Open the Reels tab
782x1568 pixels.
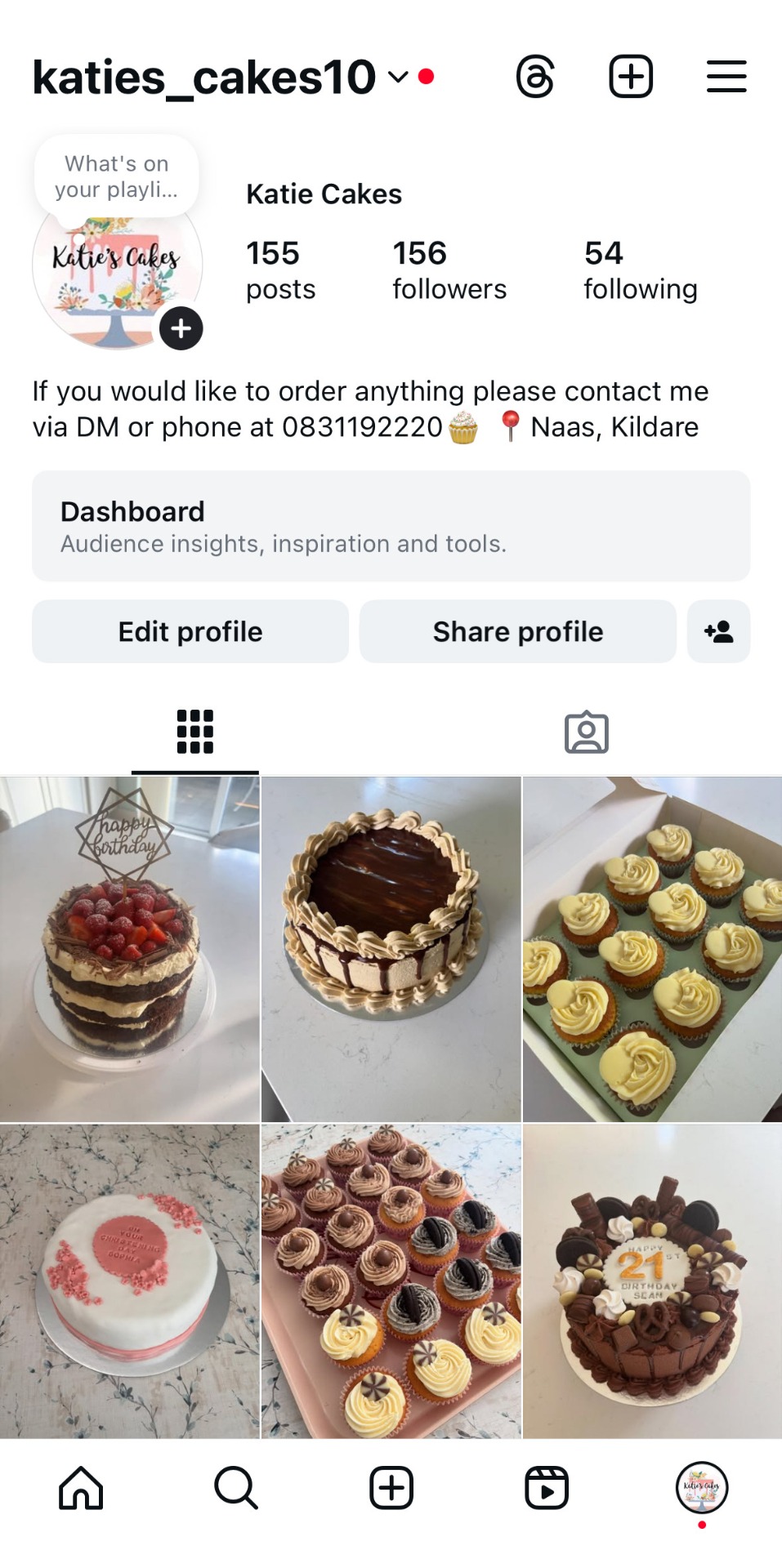[546, 1487]
